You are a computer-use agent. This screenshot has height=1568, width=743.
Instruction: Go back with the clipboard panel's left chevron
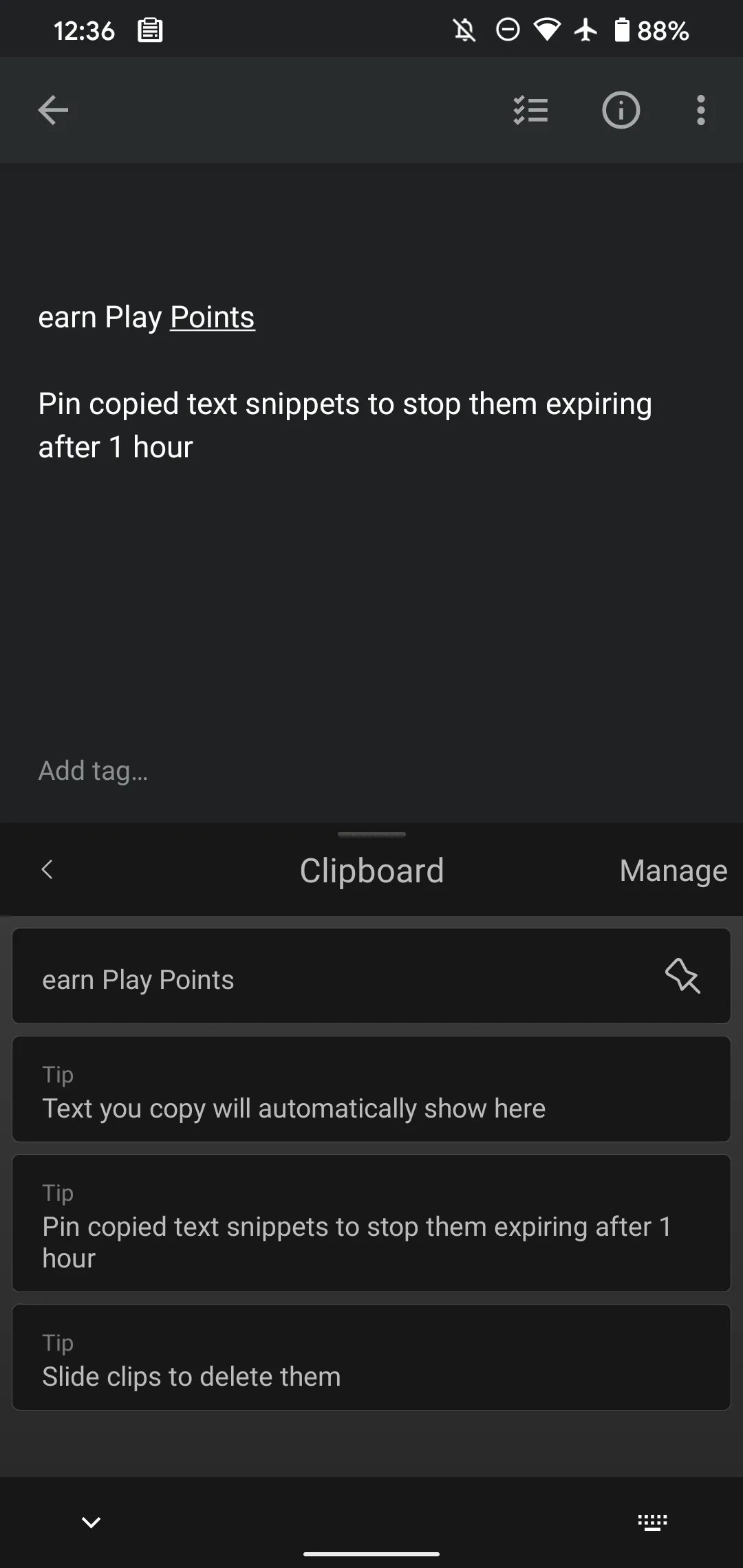coord(47,869)
